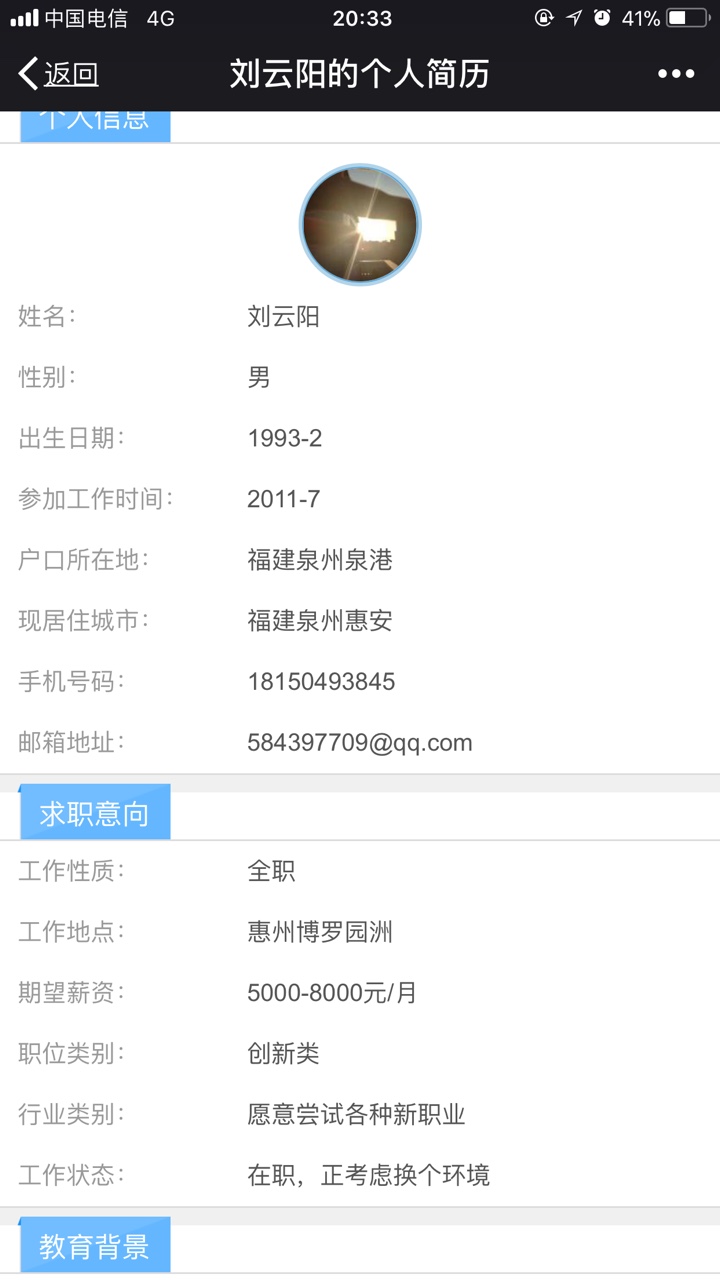Tap the 返回 back button
Image resolution: width=720 pixels, height=1280 pixels.
pos(59,74)
